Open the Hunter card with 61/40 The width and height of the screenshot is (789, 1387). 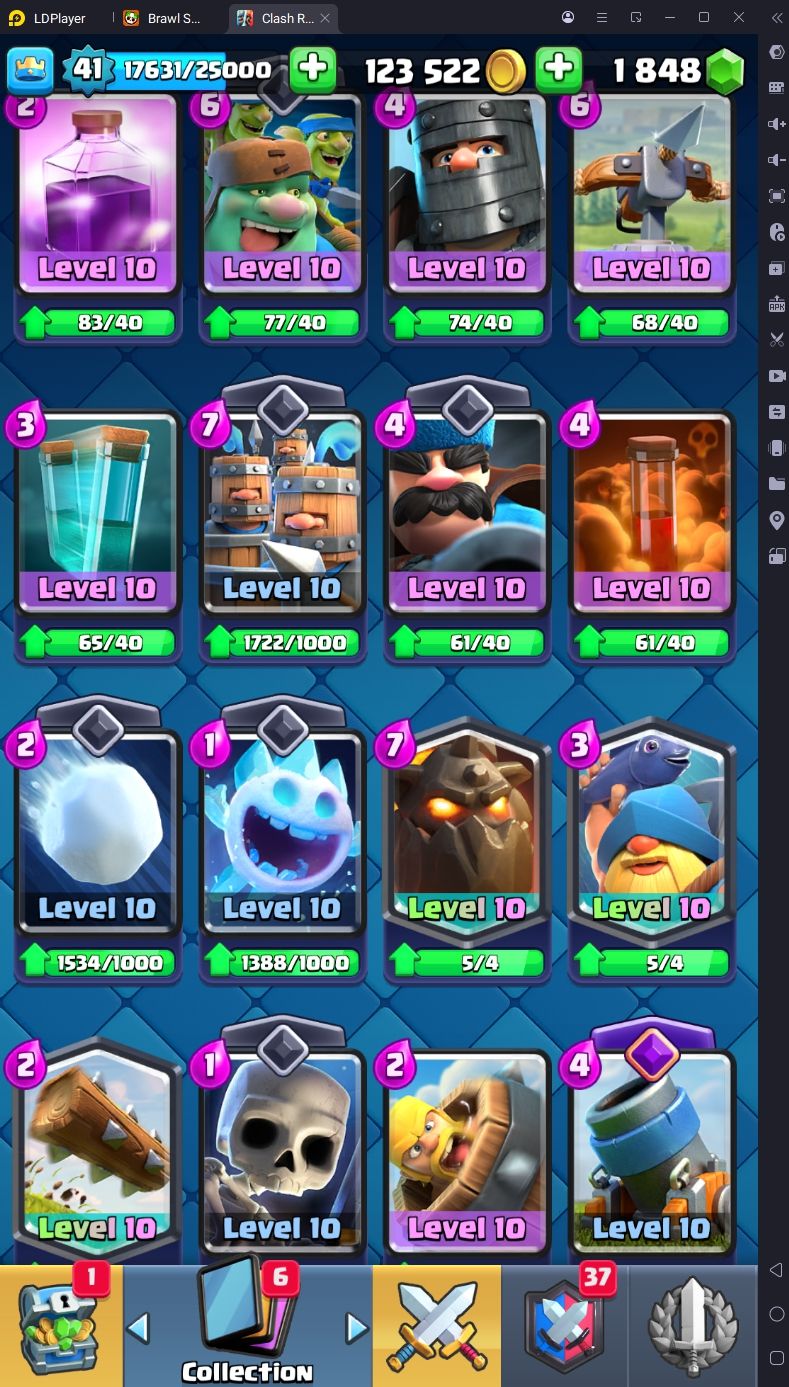pyautogui.click(x=467, y=519)
